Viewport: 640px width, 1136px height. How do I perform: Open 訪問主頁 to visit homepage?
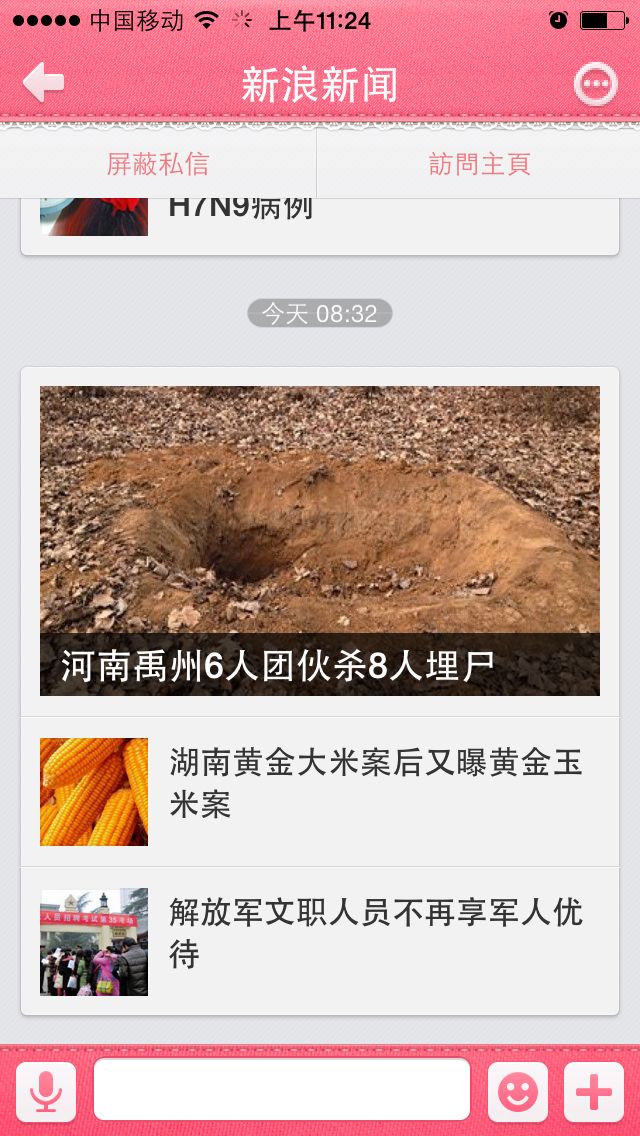click(x=479, y=164)
